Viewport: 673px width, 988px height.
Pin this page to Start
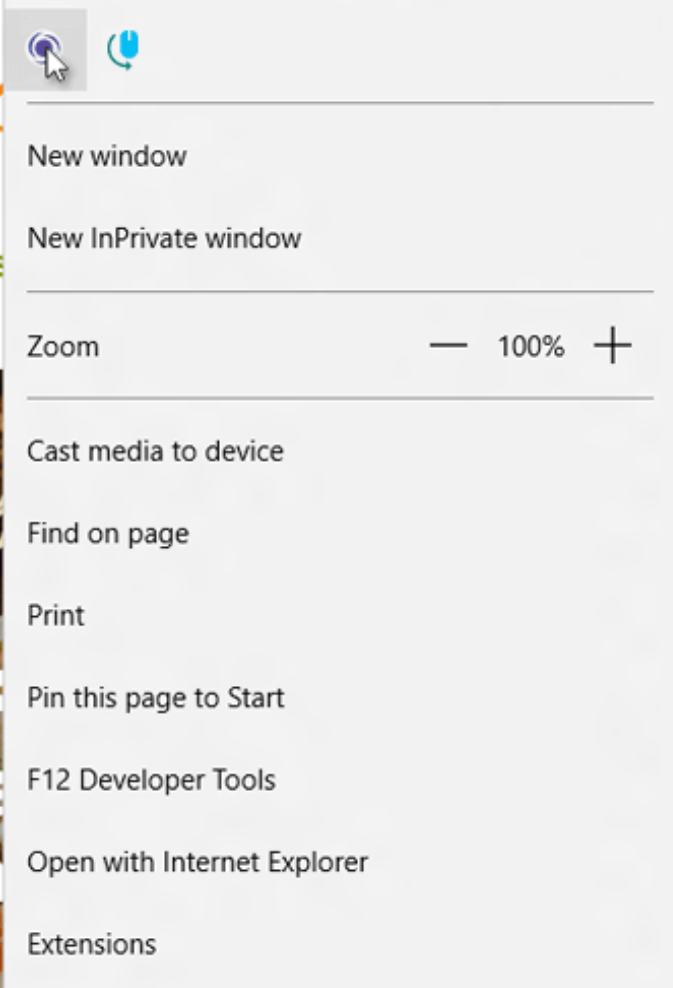coord(155,697)
